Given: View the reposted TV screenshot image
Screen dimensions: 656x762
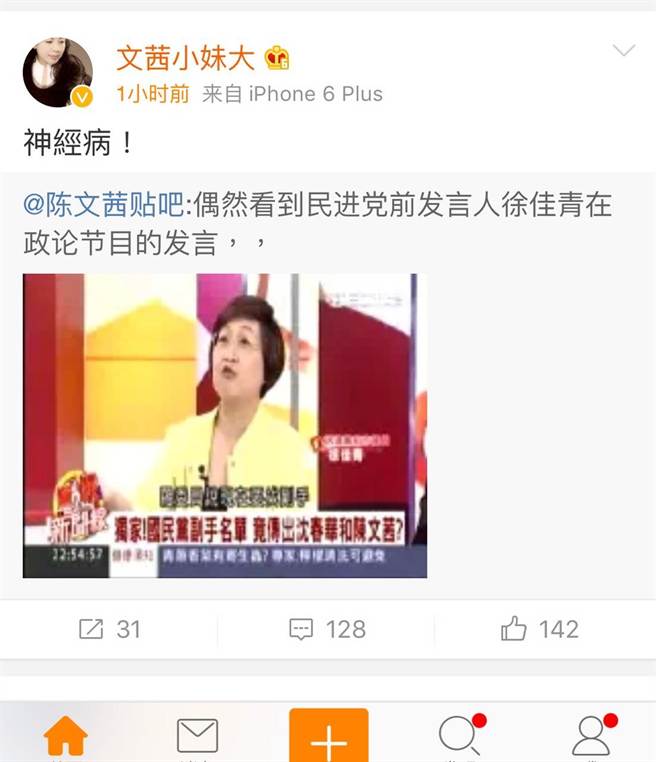Looking at the screenshot, I should [225, 425].
